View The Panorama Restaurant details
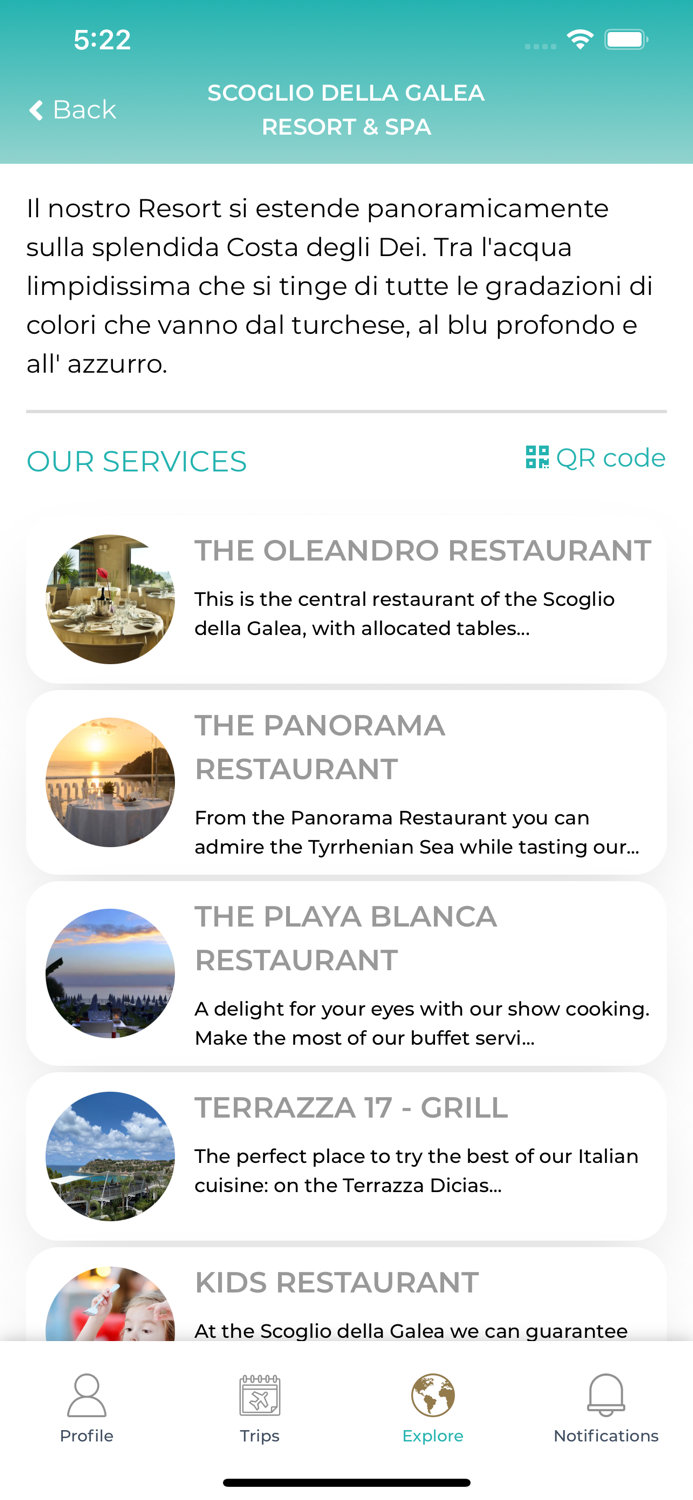 point(346,782)
